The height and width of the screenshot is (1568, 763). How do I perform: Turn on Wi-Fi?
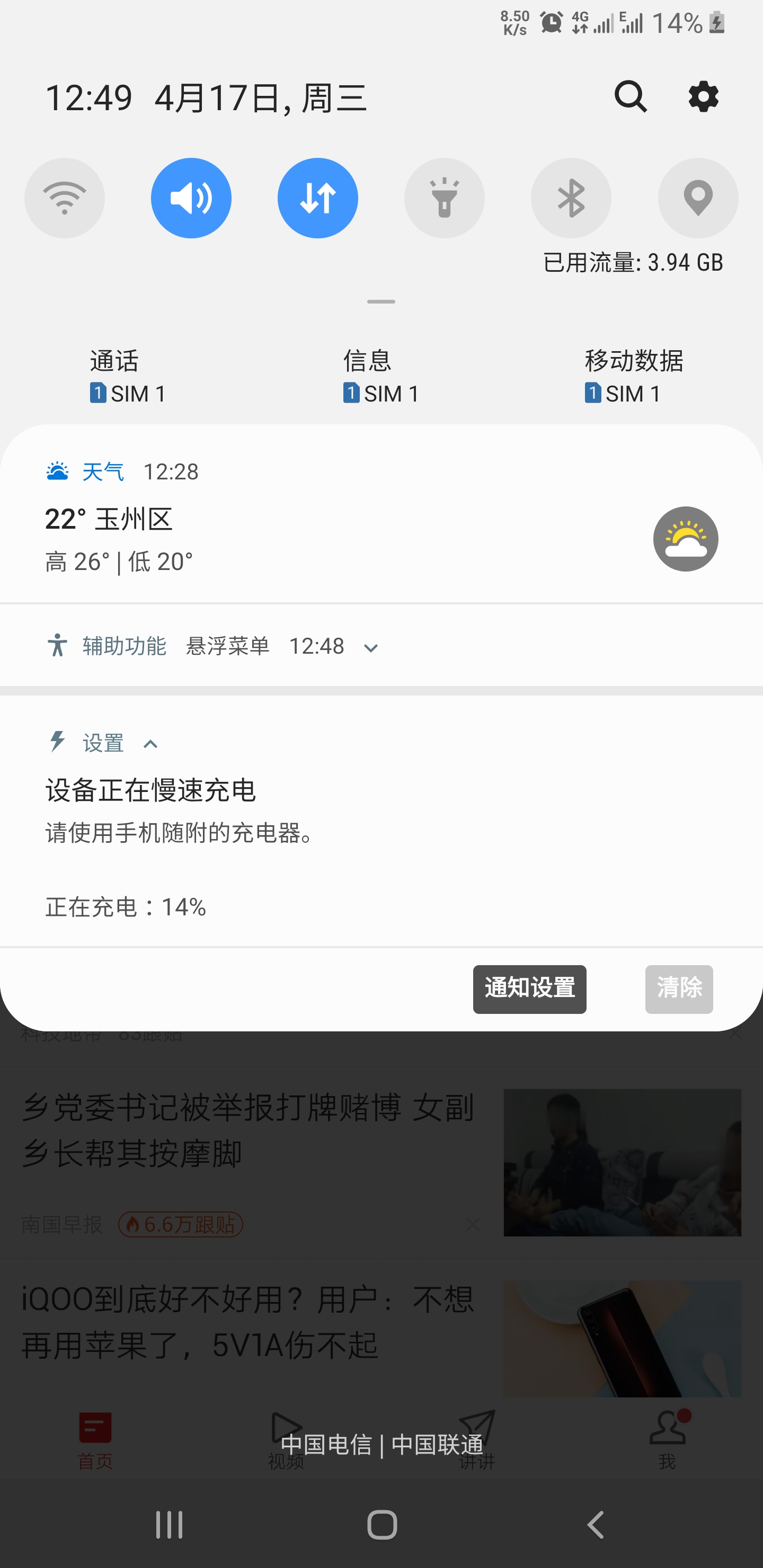pos(65,198)
